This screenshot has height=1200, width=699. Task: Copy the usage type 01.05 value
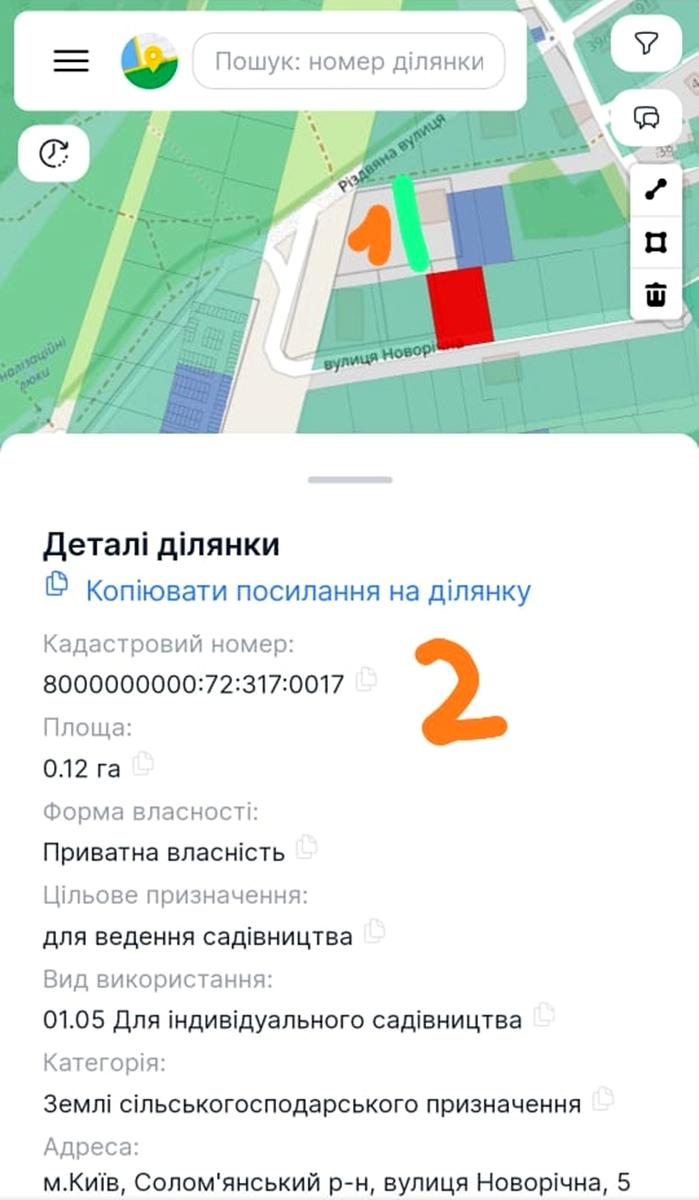(x=544, y=1016)
